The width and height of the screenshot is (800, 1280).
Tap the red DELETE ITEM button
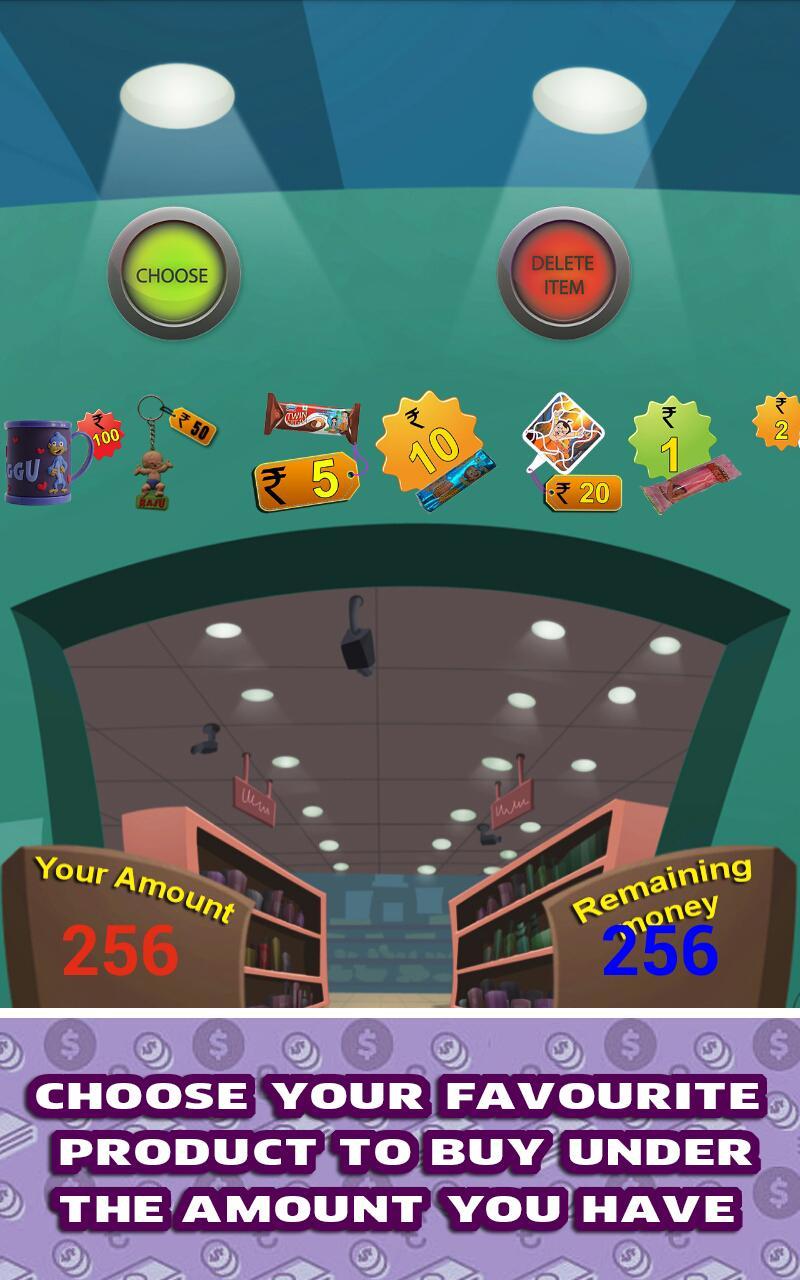563,275
